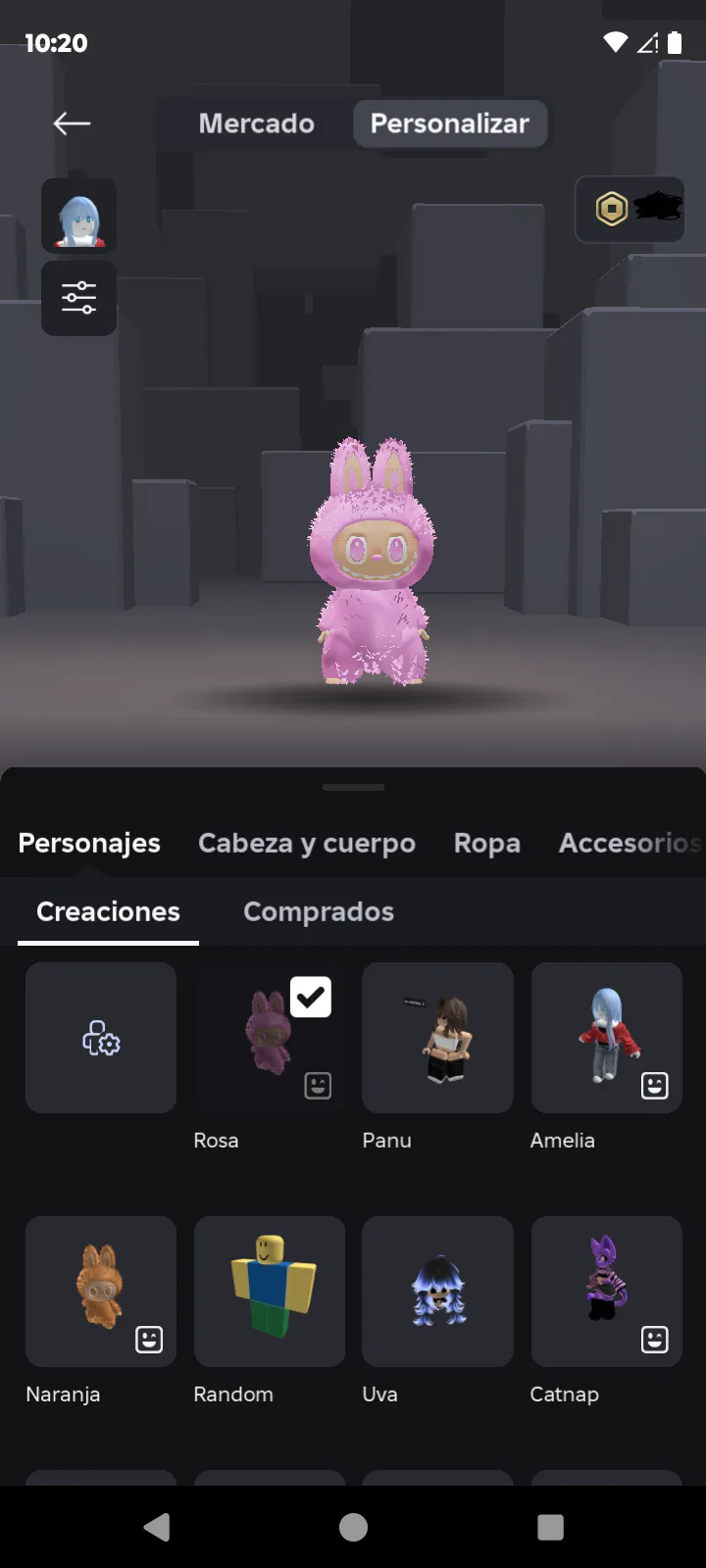Select the Accesorios category

pyautogui.click(x=630, y=843)
